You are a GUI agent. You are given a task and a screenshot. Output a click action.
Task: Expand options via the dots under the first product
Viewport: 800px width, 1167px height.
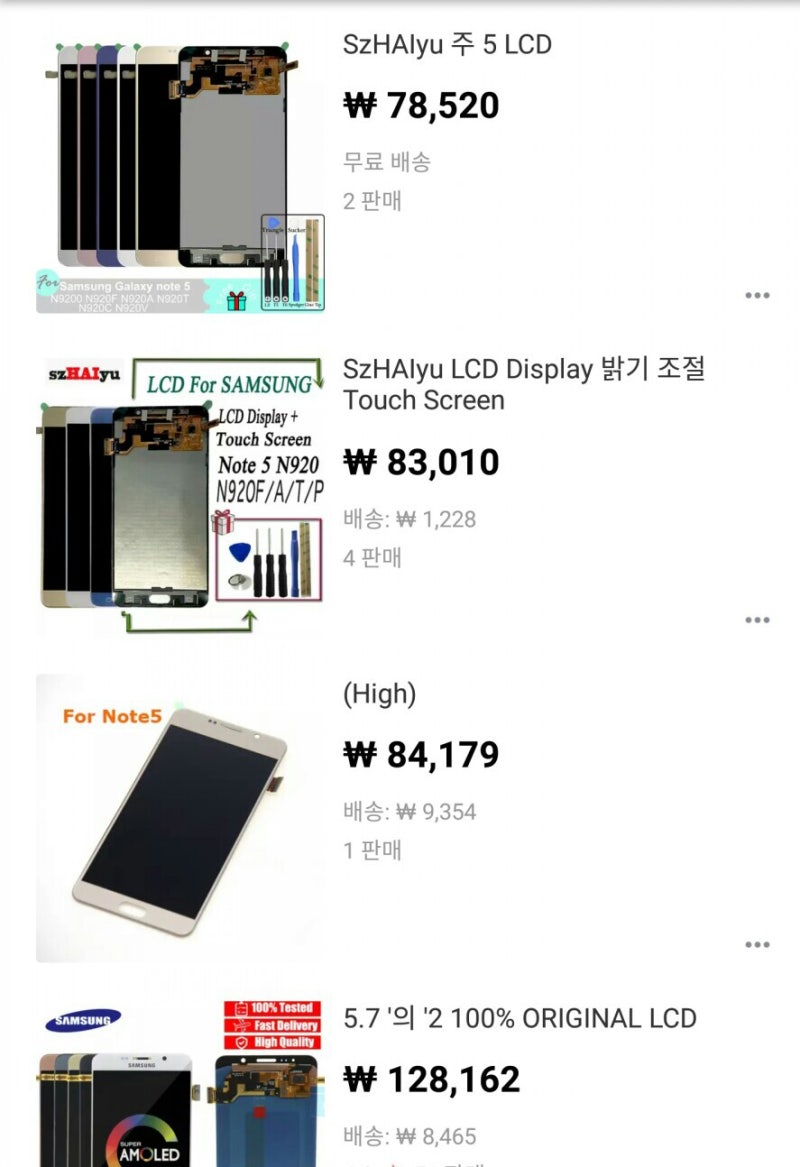(755, 294)
